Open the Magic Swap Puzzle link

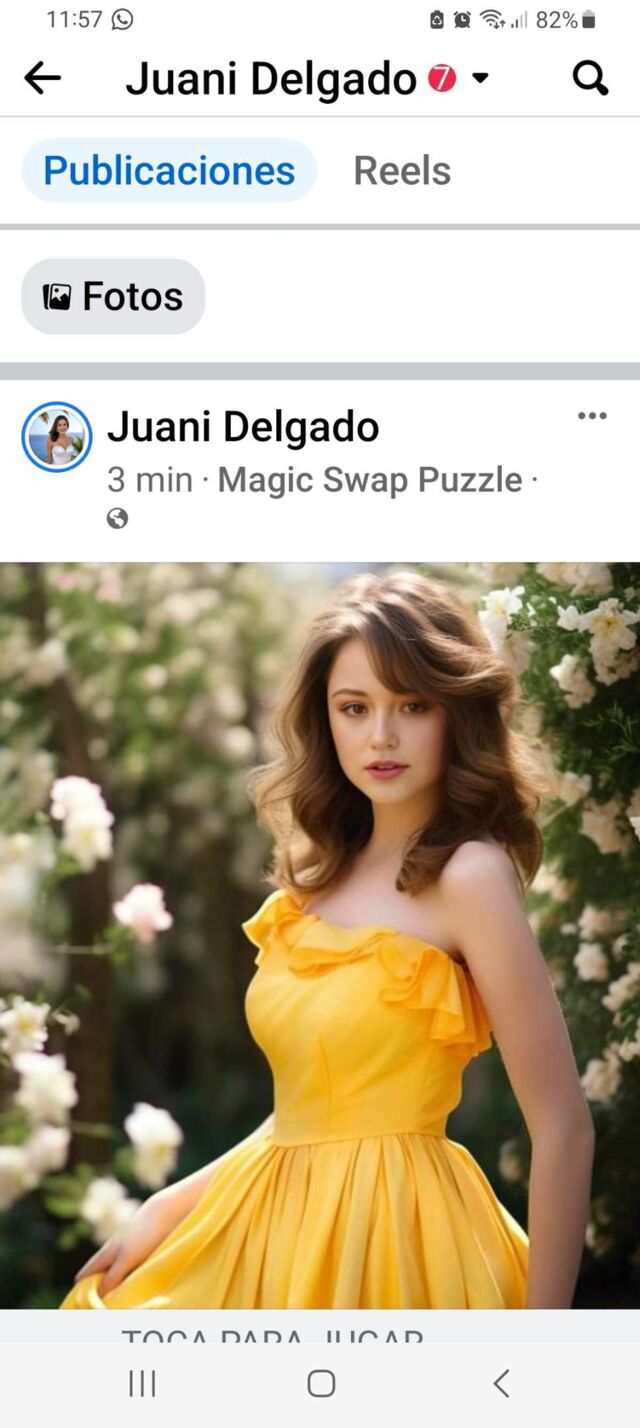pyautogui.click(x=370, y=480)
